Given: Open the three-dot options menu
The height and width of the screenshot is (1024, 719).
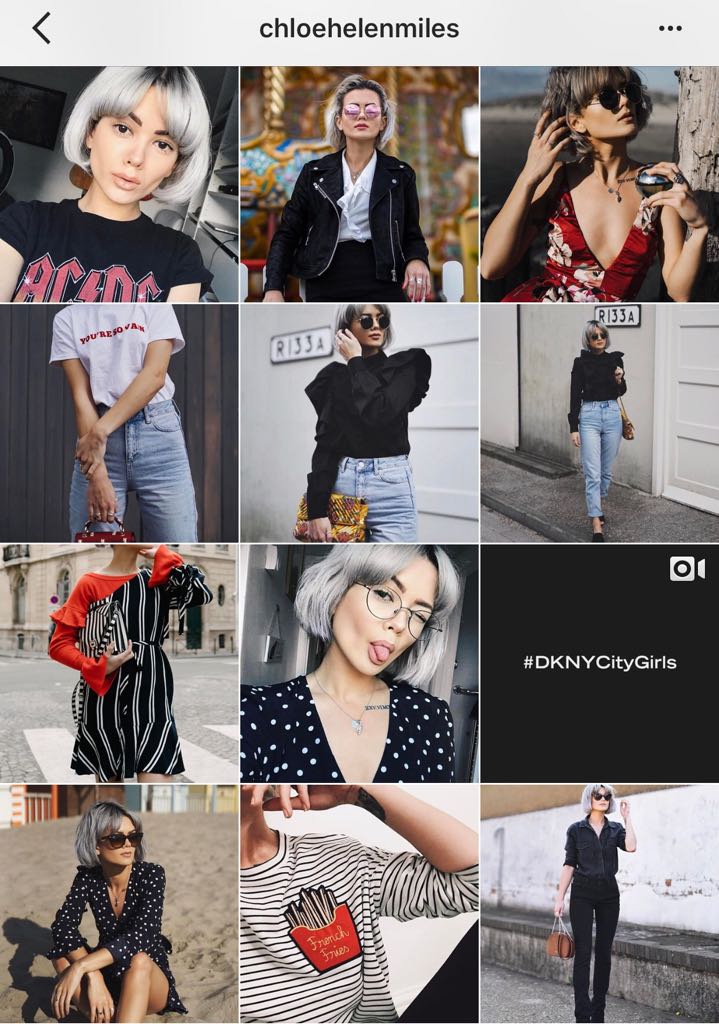Looking at the screenshot, I should (x=670, y=29).
